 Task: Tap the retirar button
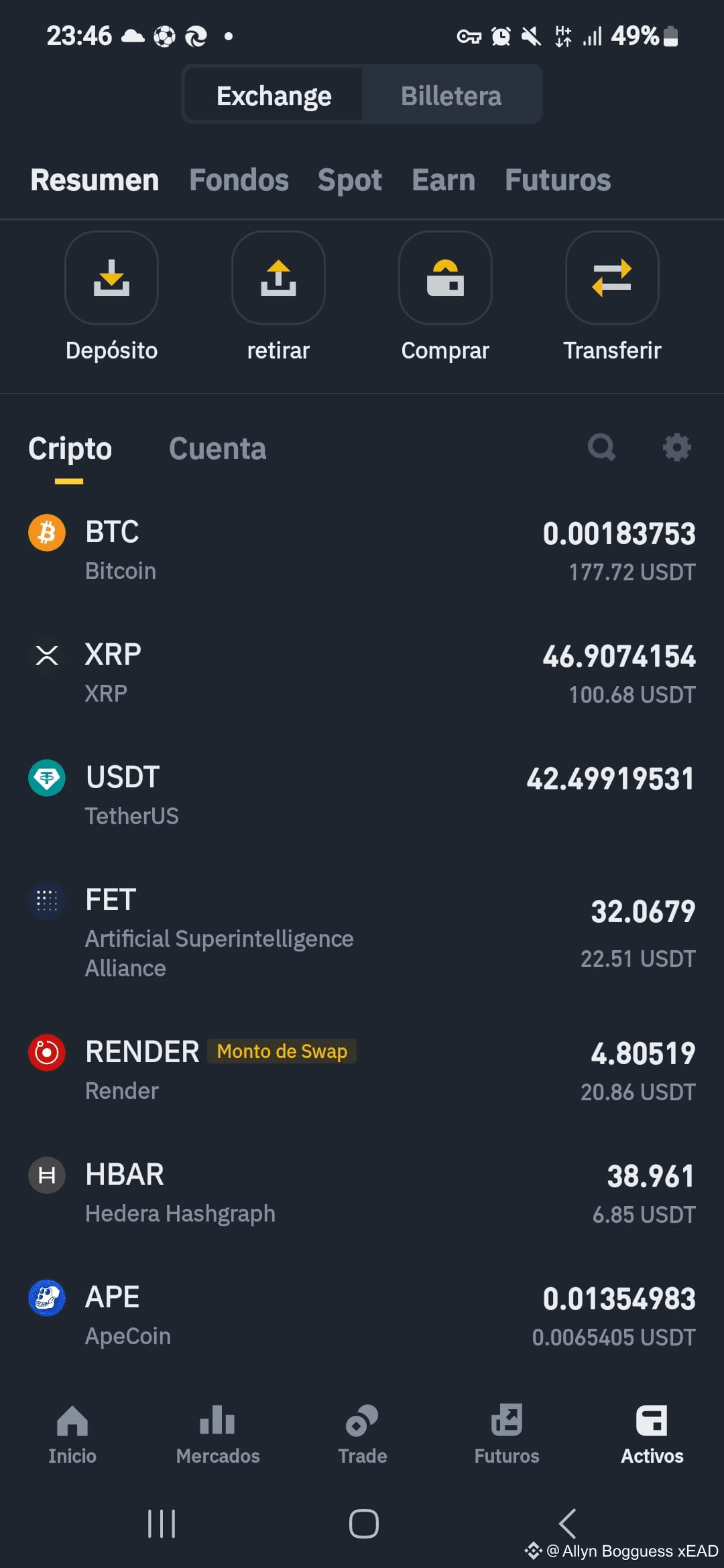pyautogui.click(x=278, y=298)
